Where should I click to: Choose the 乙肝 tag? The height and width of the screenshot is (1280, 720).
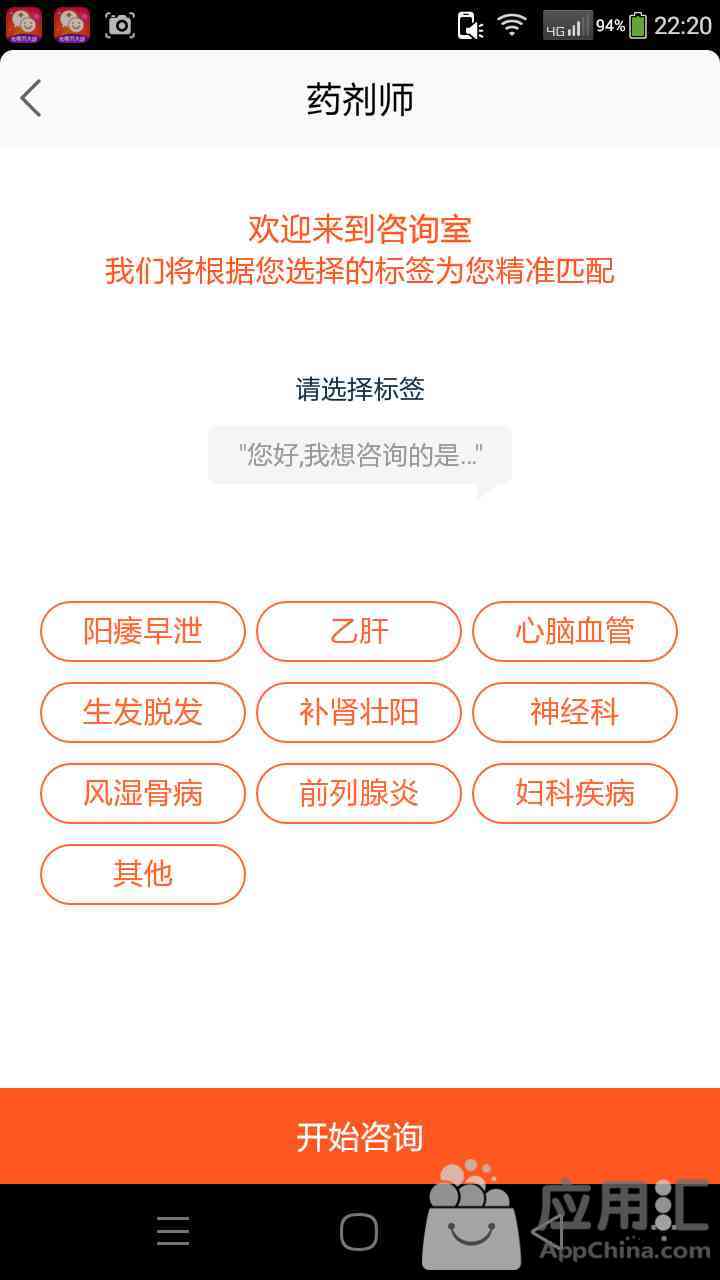(x=359, y=631)
